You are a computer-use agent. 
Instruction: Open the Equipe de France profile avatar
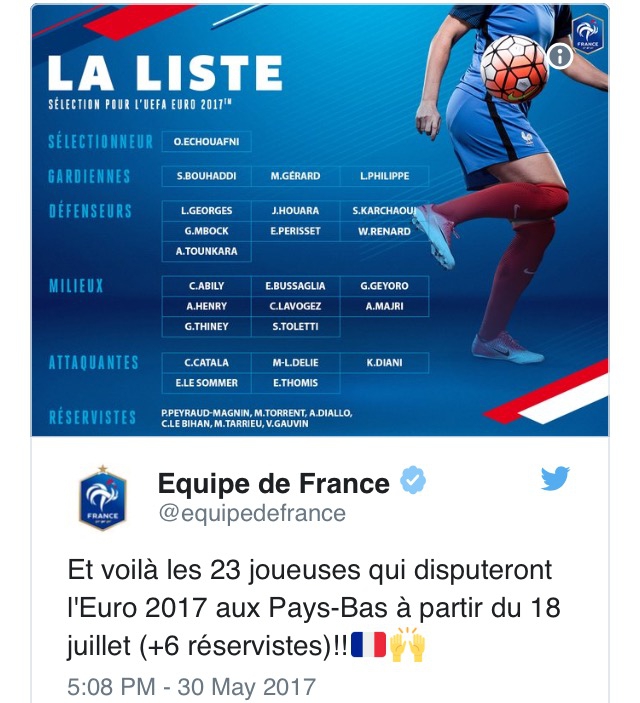[x=104, y=497]
